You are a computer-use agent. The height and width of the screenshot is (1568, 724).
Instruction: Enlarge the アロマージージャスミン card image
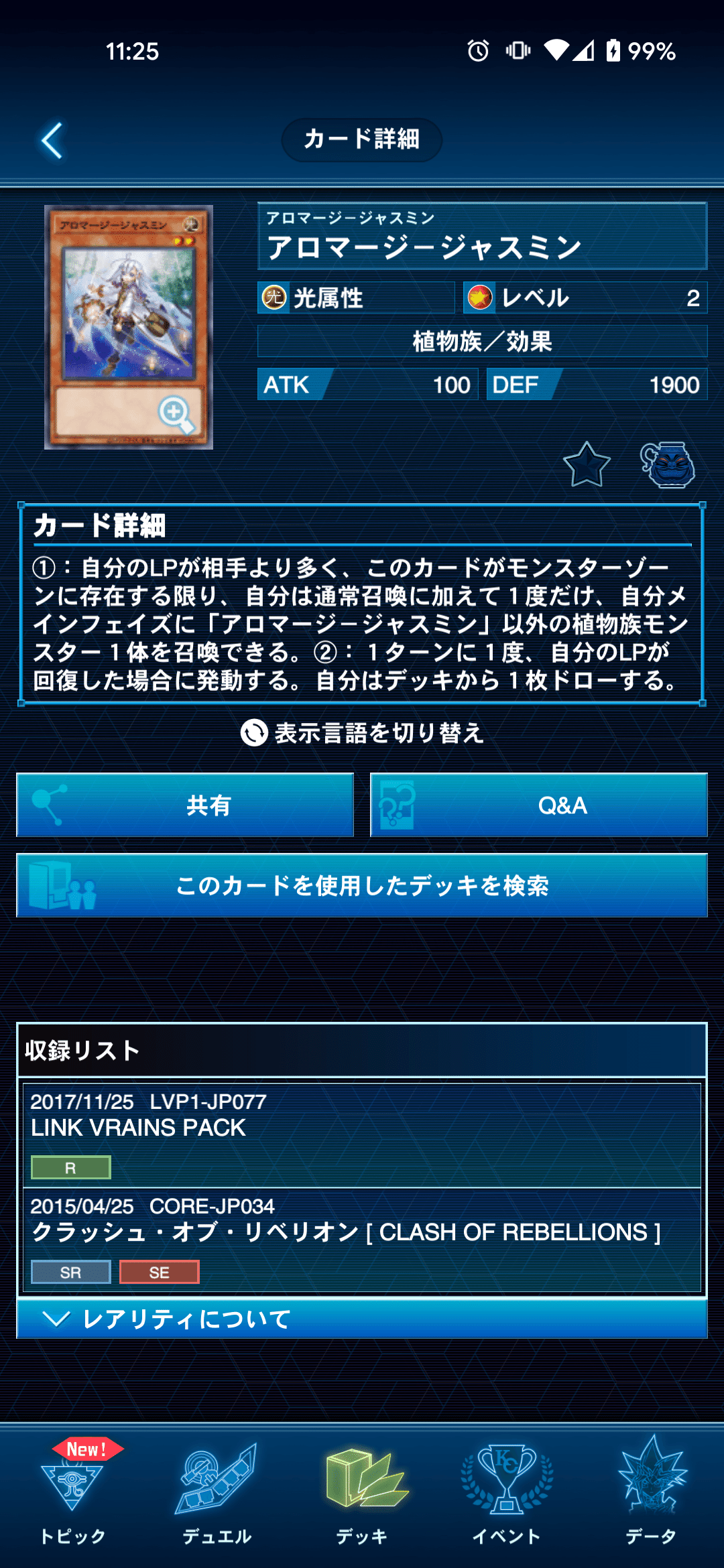(129, 327)
